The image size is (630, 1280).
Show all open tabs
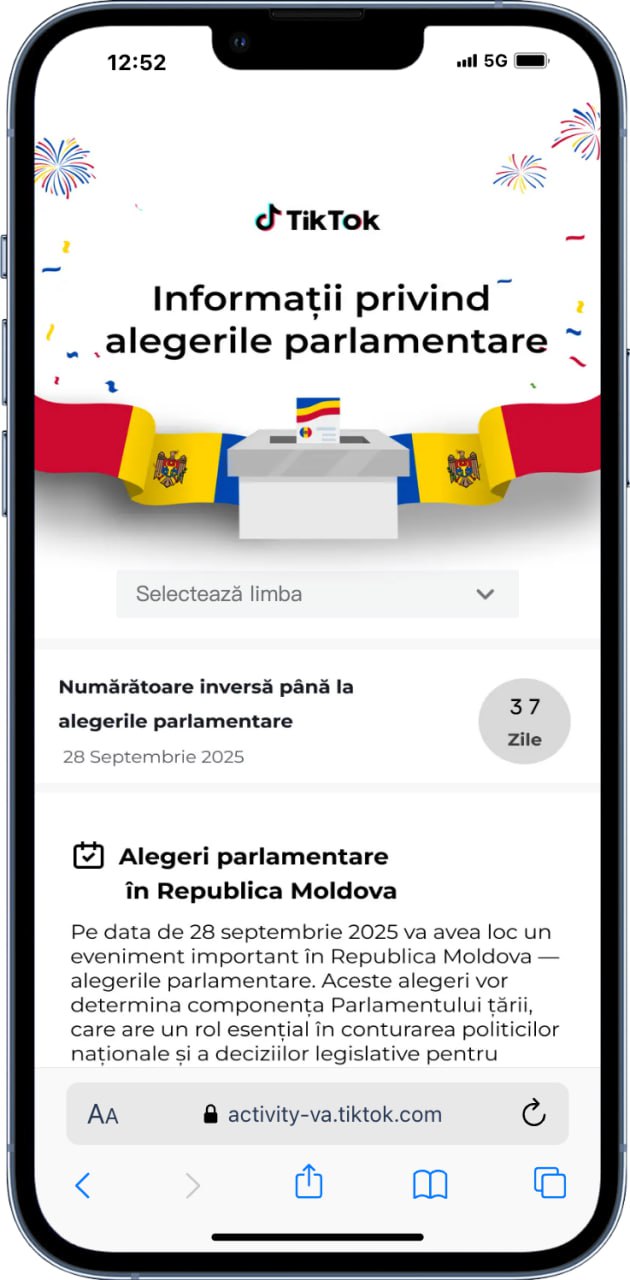click(549, 1183)
